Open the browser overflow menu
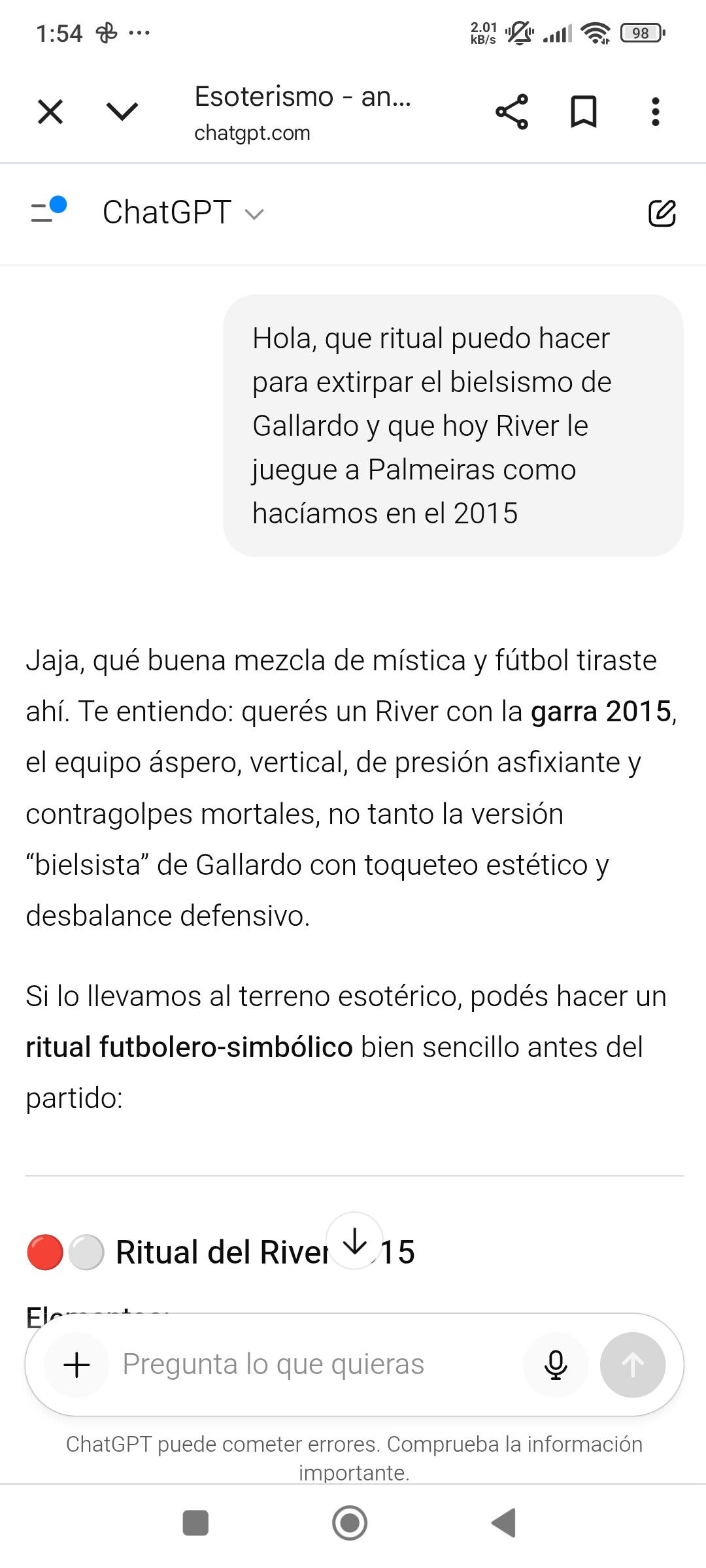Viewport: 706px width, 1568px height. coord(656,112)
